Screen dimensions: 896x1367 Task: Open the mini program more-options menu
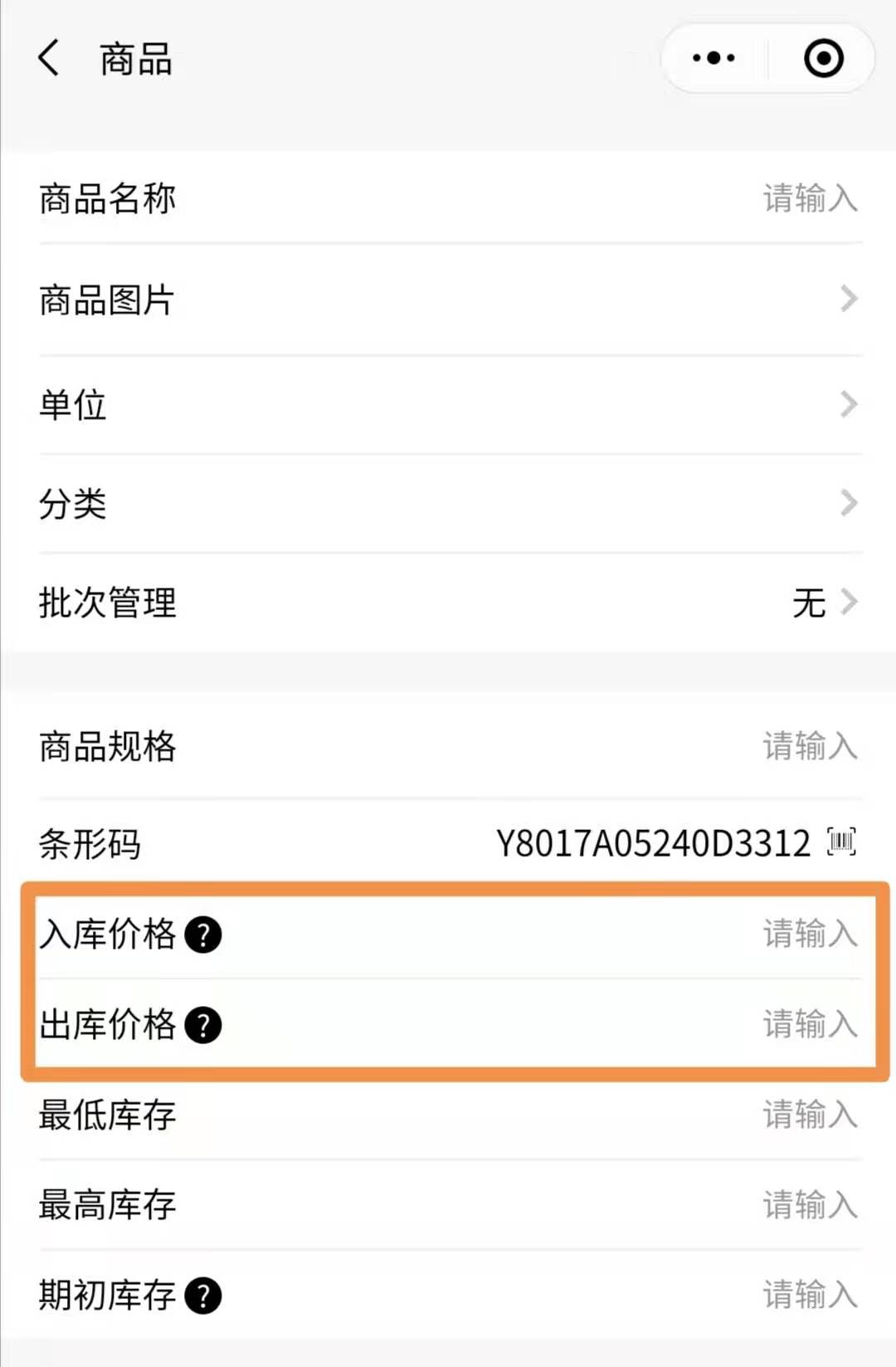(x=713, y=58)
